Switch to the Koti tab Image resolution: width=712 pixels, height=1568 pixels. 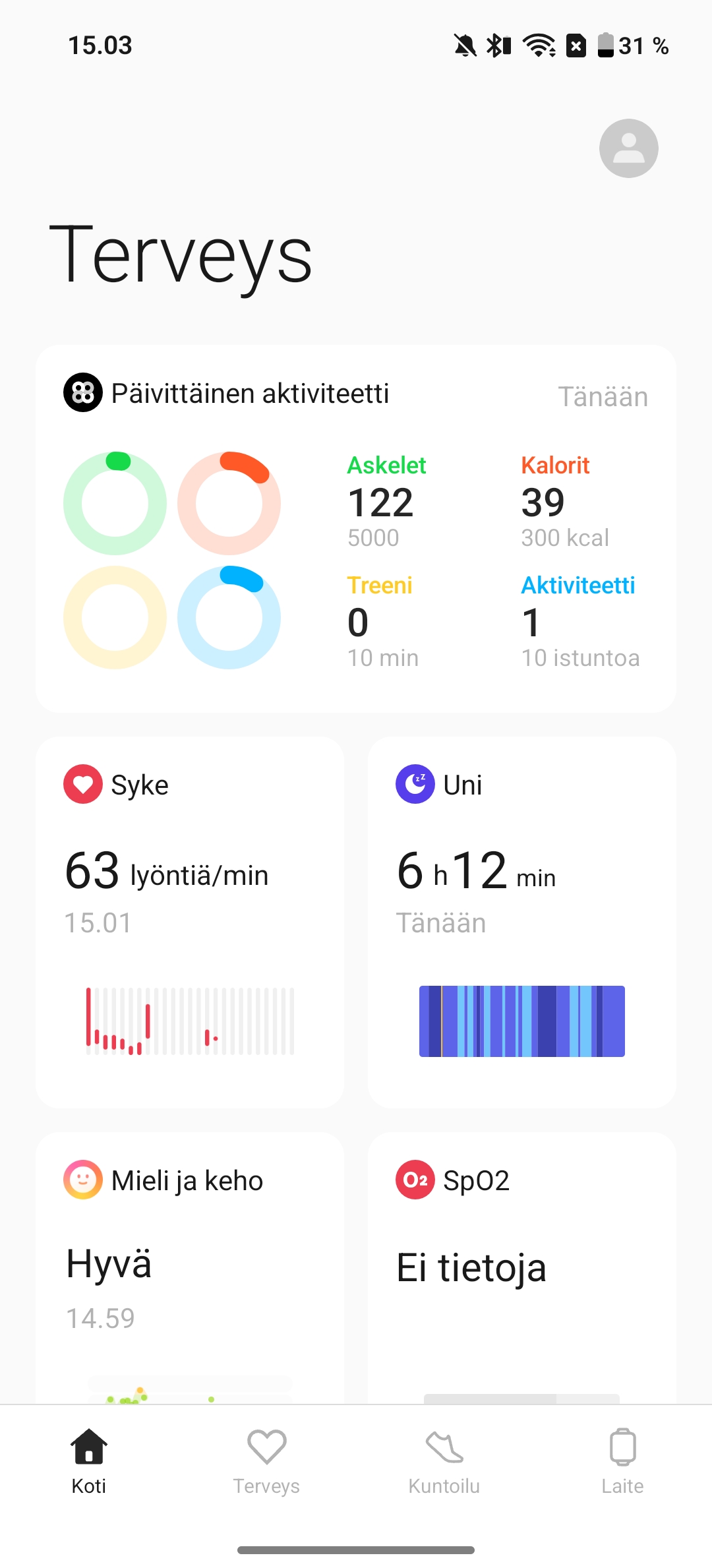[89, 1461]
